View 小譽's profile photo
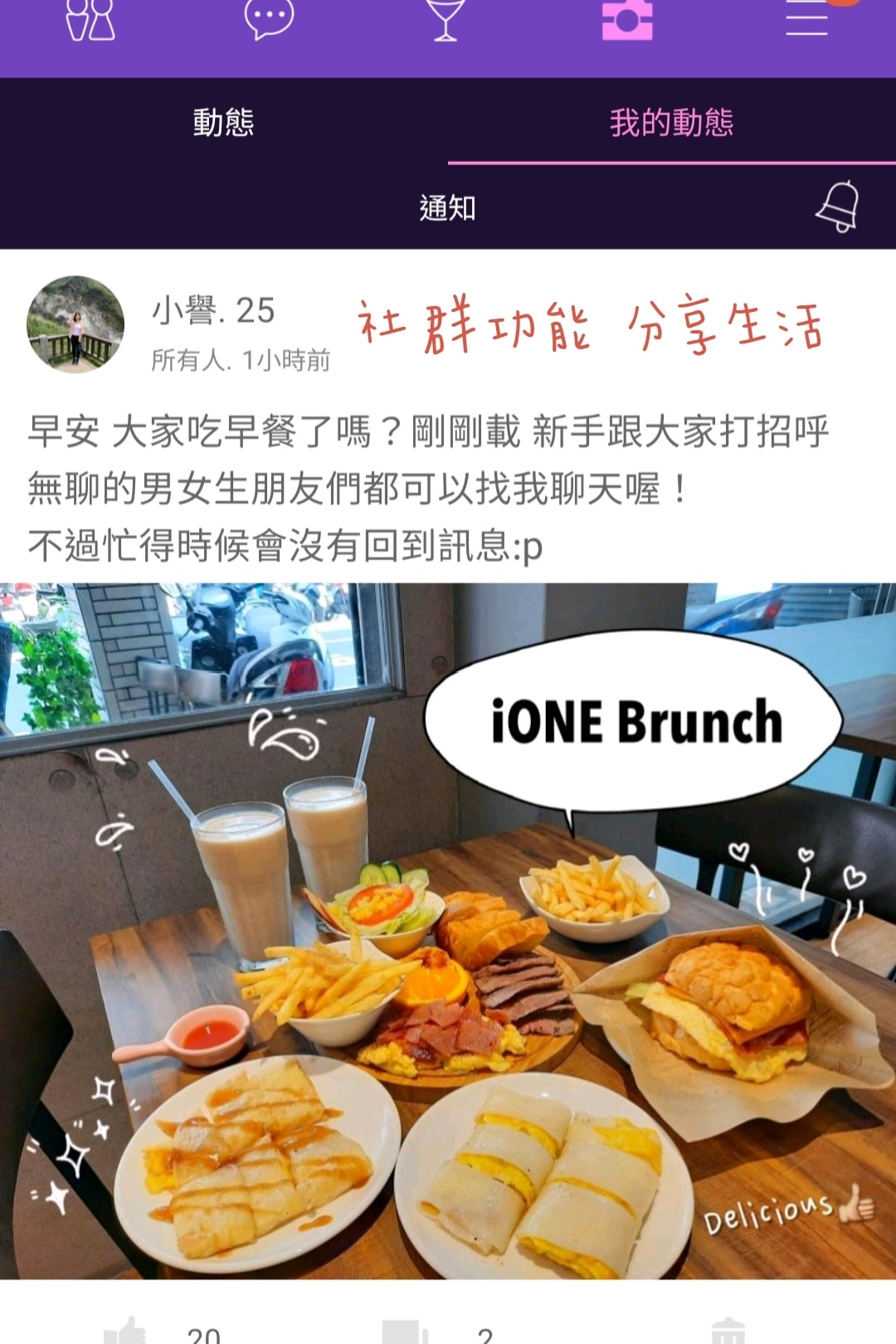896x1344 pixels. point(75,324)
